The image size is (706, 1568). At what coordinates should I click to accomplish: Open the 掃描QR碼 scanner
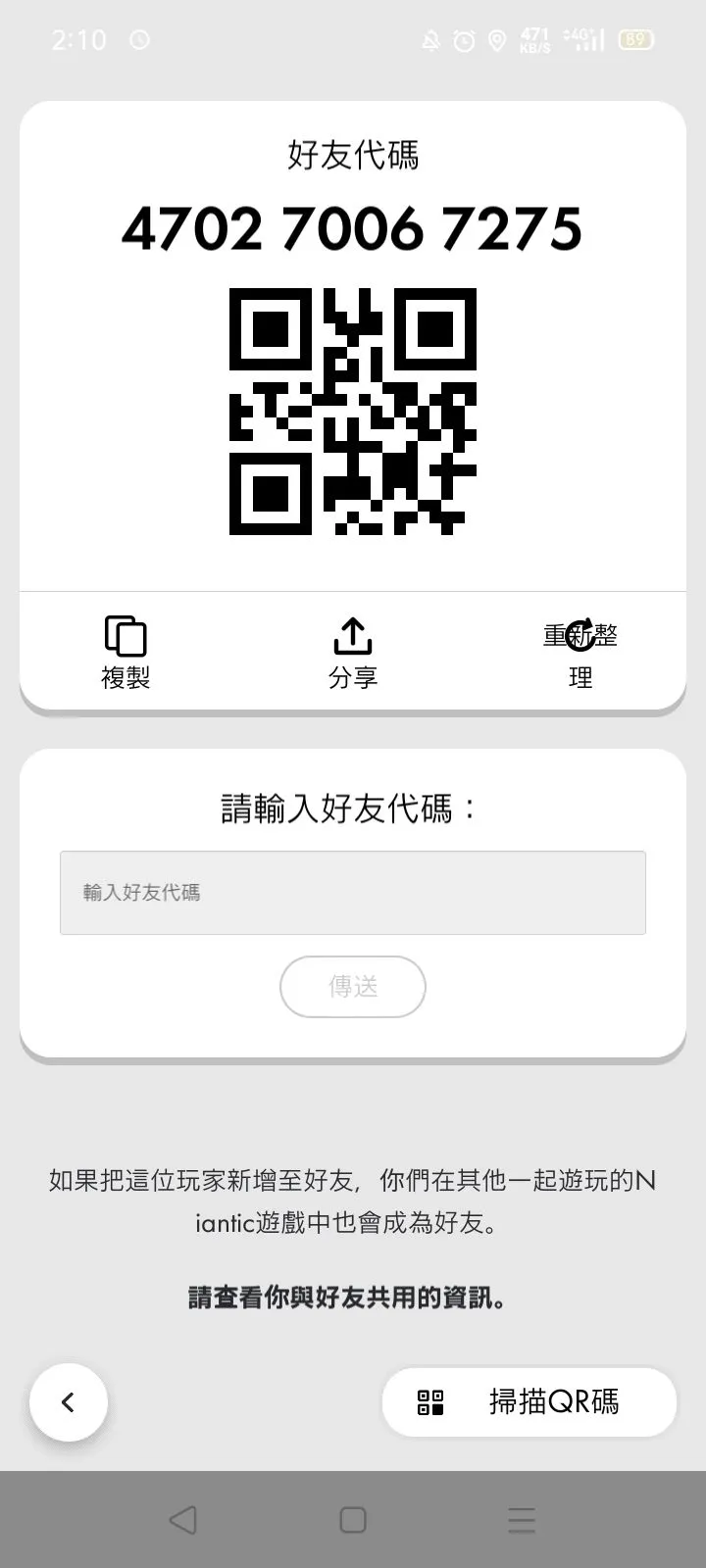[x=529, y=1402]
